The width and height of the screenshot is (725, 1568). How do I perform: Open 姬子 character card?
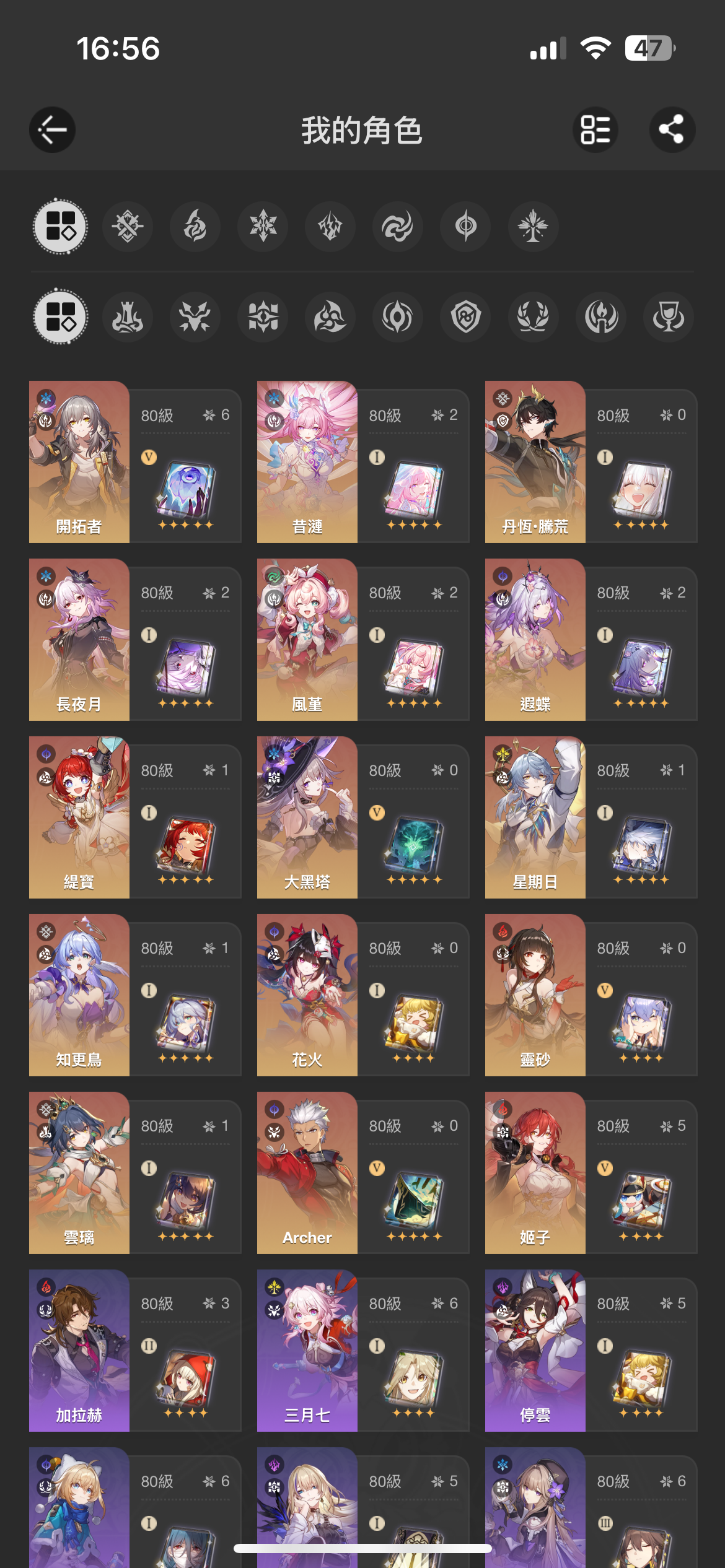[591, 1173]
